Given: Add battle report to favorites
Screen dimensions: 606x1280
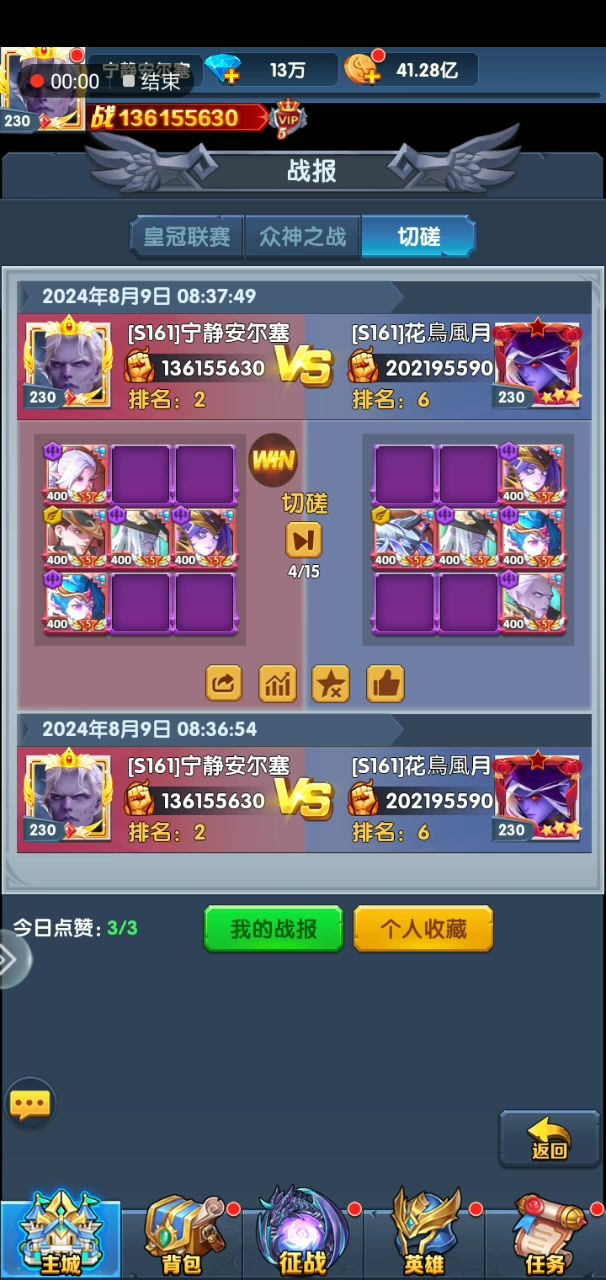Looking at the screenshot, I should coord(331,683).
